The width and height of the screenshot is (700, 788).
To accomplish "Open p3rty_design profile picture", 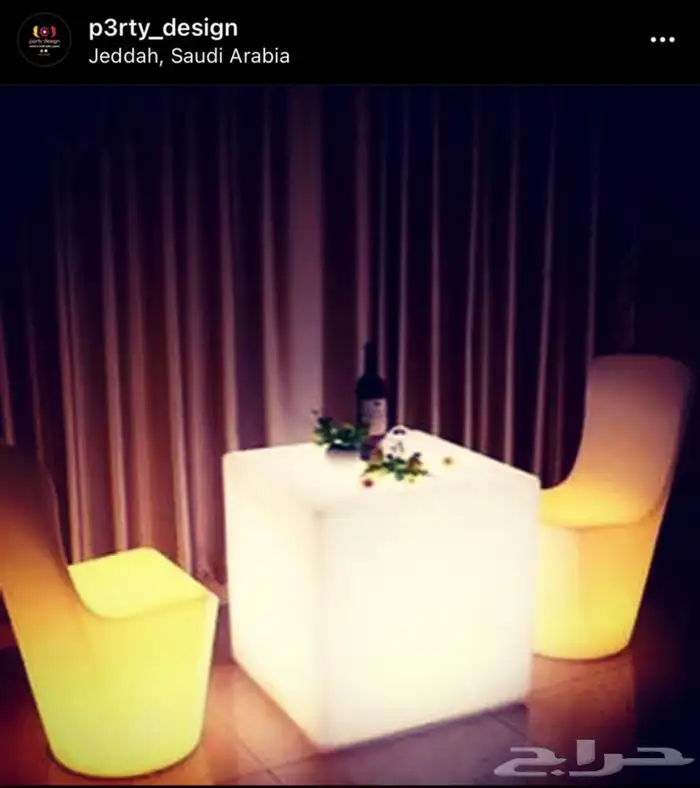I will pos(44,40).
